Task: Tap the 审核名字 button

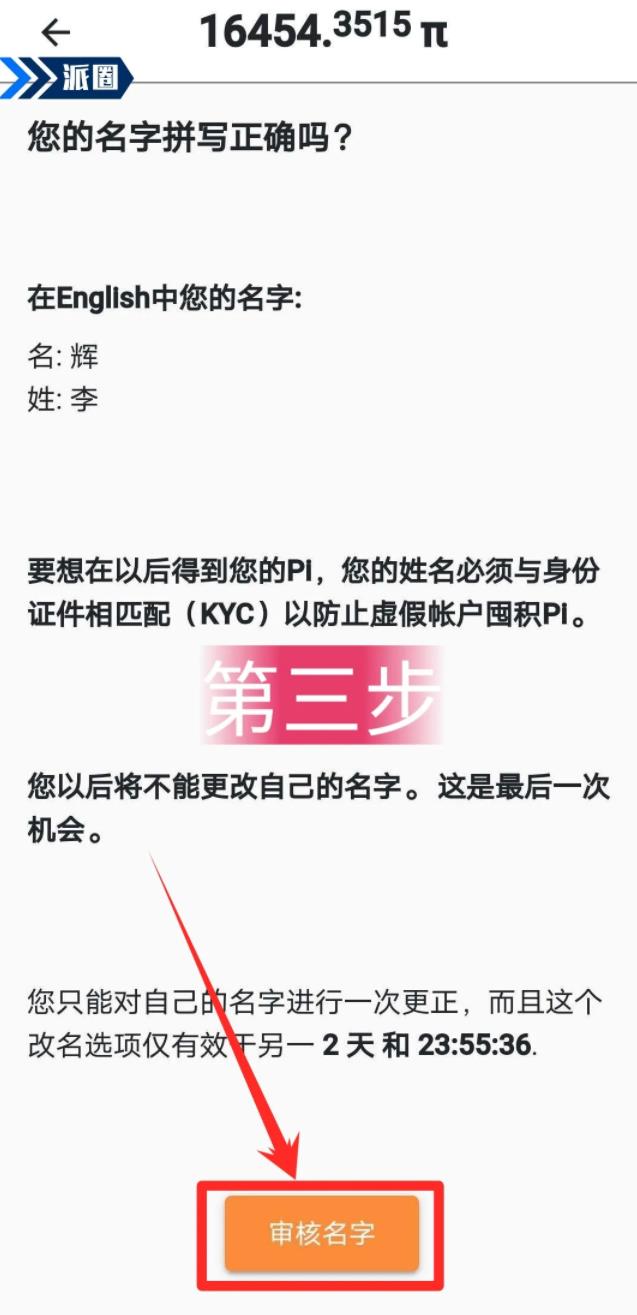Action: tap(321, 1233)
